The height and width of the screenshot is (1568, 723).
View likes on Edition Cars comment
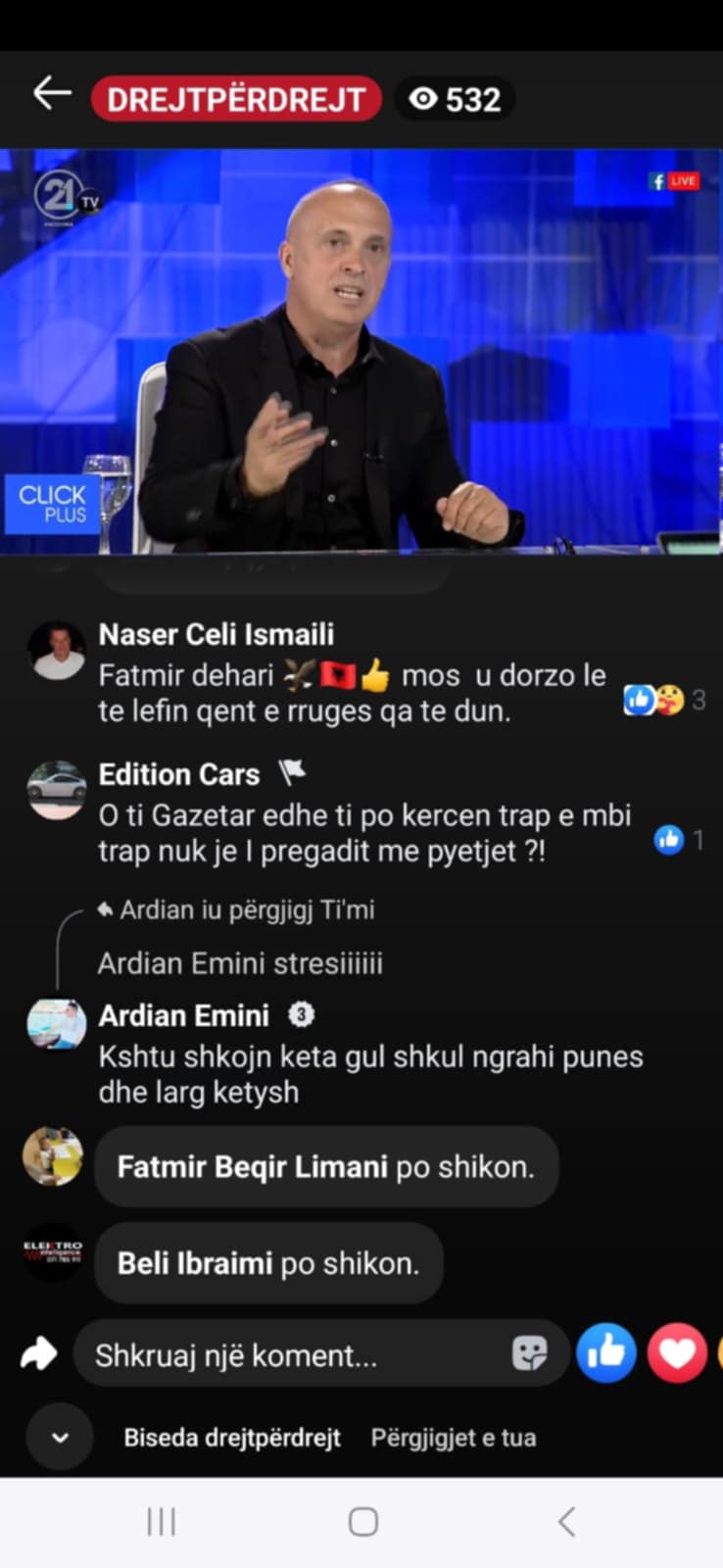[678, 840]
